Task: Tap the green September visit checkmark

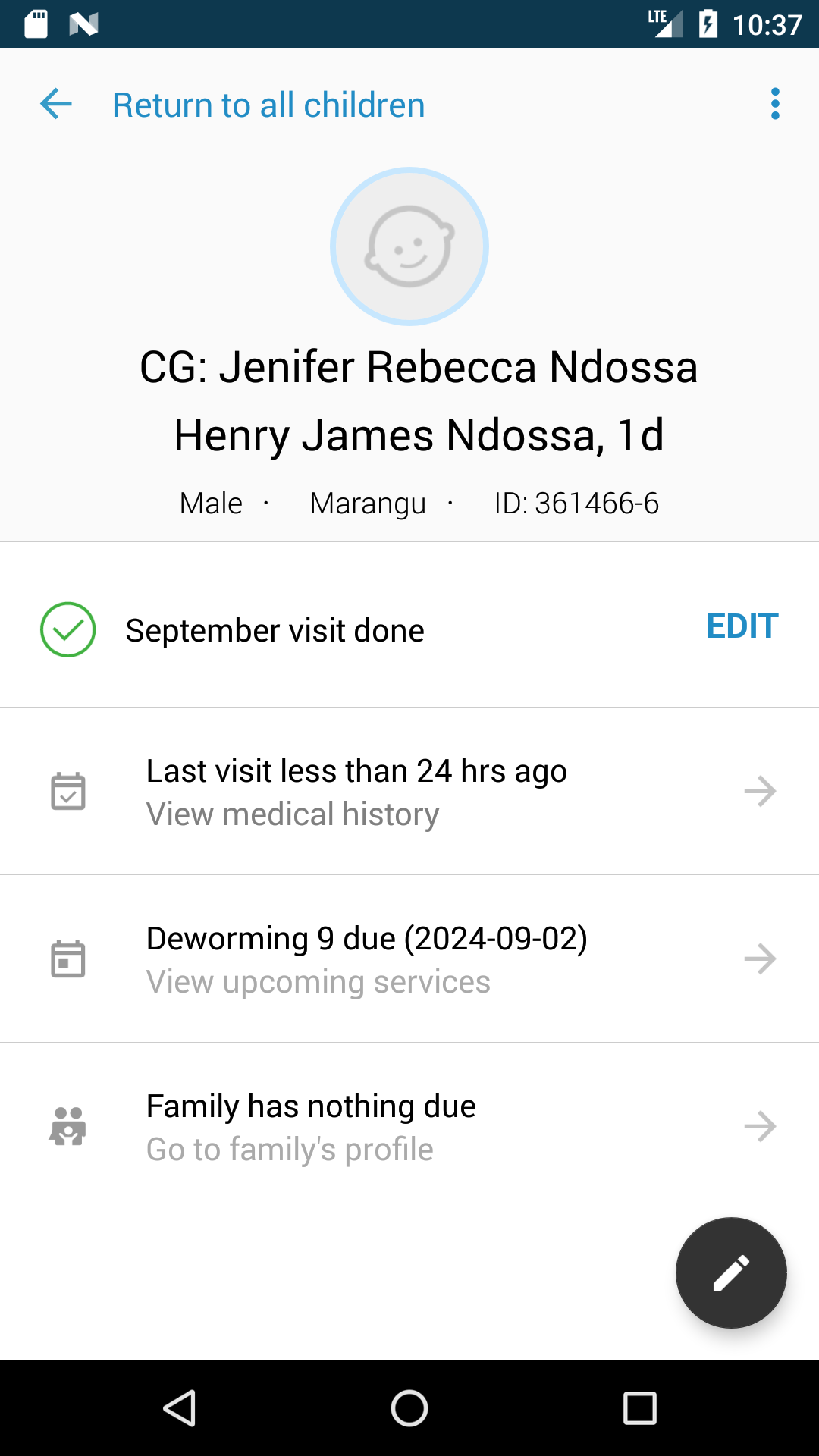Action: [67, 629]
